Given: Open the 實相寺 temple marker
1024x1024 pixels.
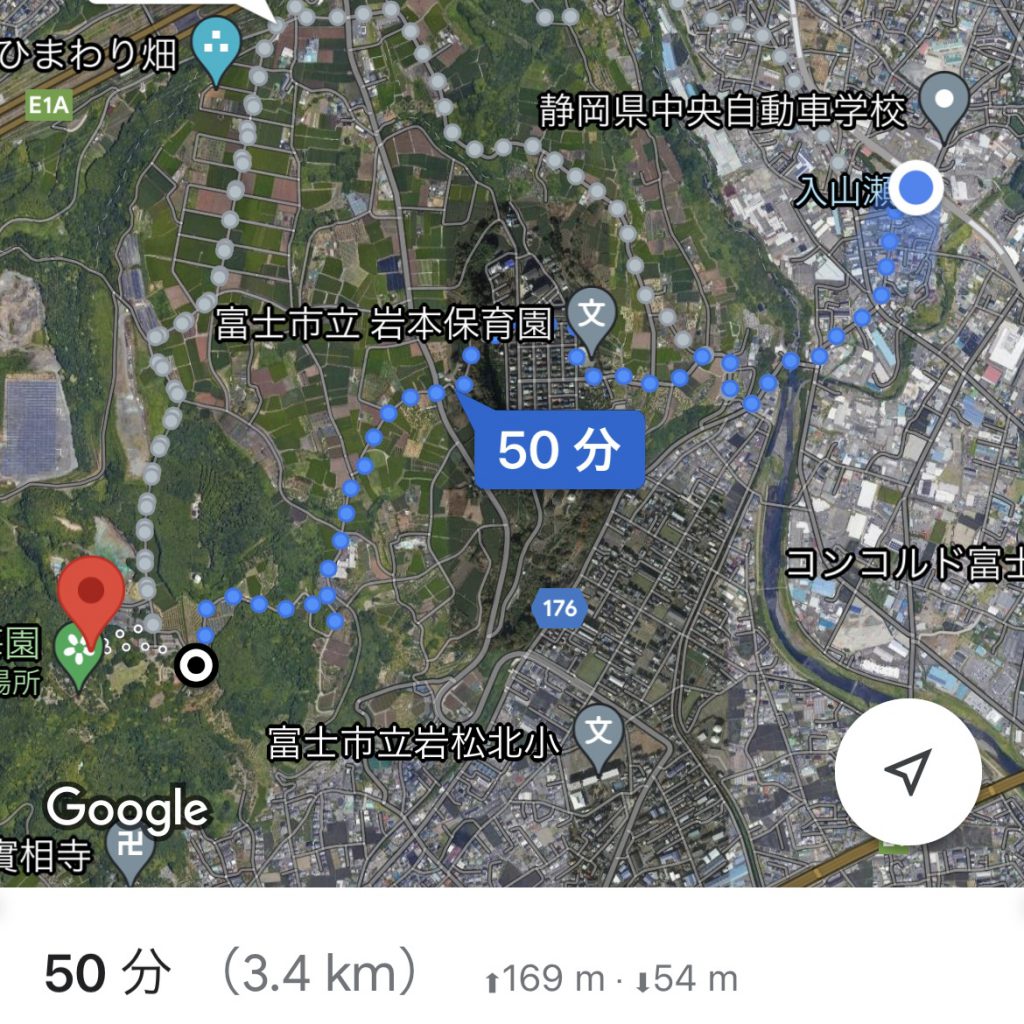Looking at the screenshot, I should [x=129, y=852].
